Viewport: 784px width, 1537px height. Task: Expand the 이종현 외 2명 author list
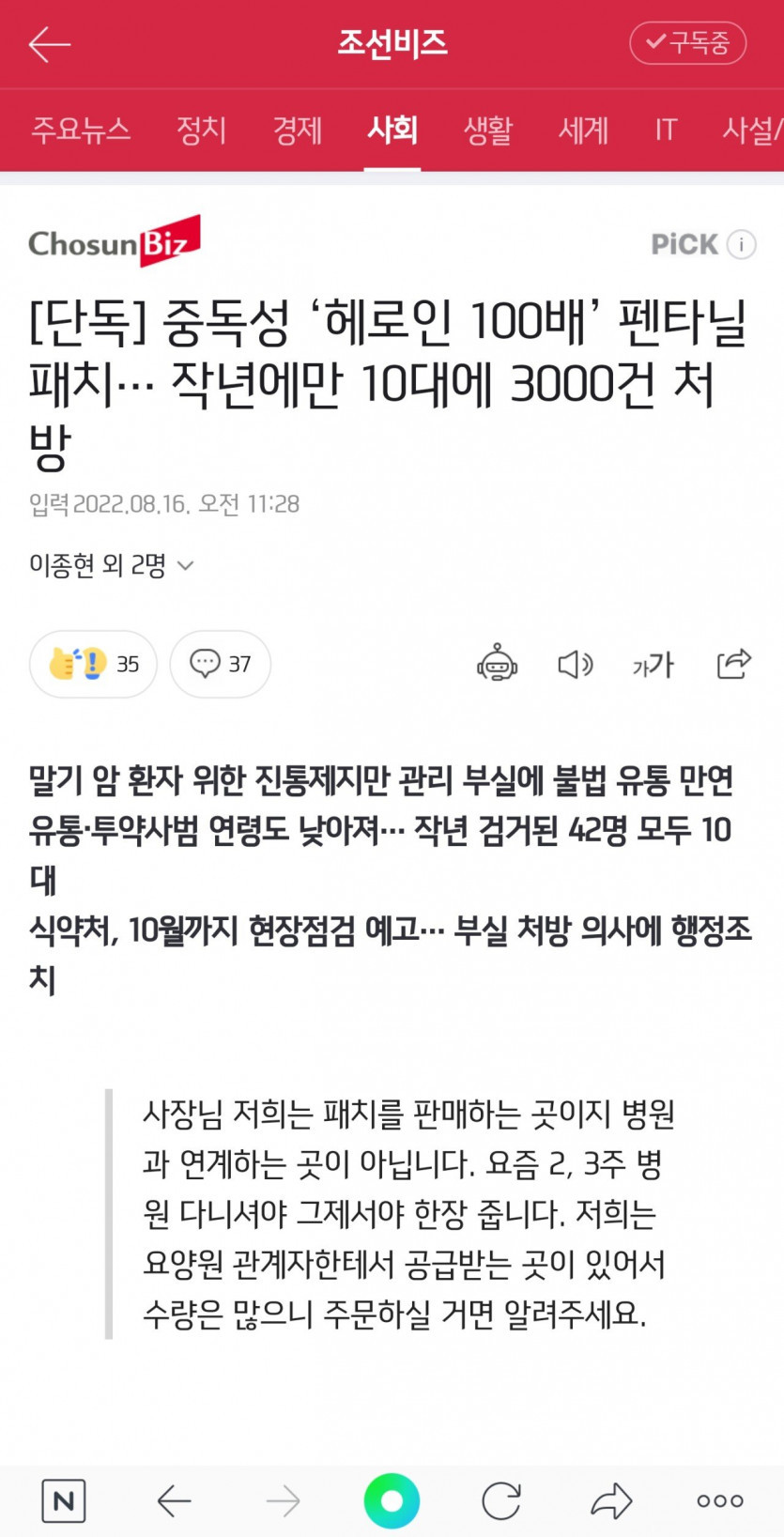(x=111, y=565)
